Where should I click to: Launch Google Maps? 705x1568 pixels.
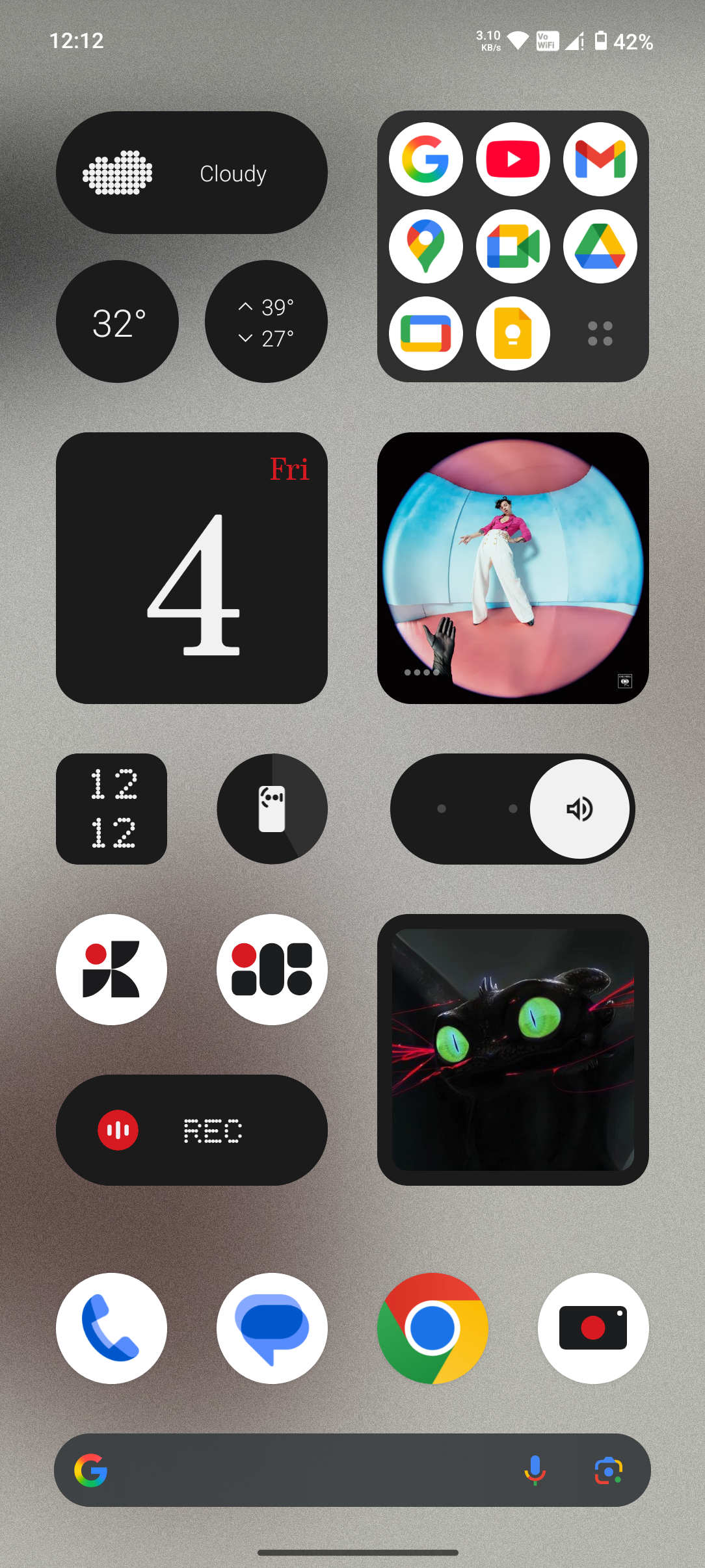tap(426, 246)
